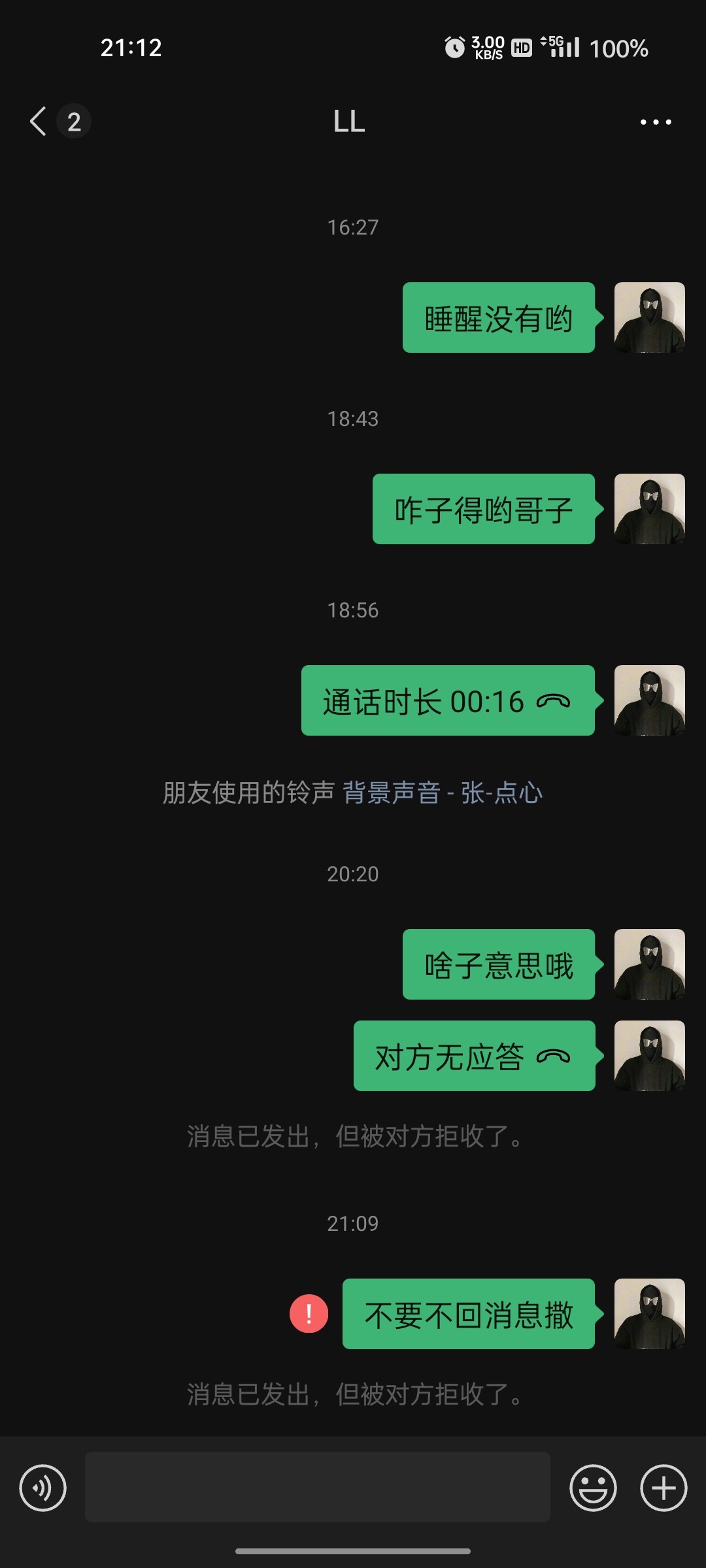Tap the 不要不回消息撒 message bubble
The width and height of the screenshot is (706, 1568).
(x=468, y=1315)
